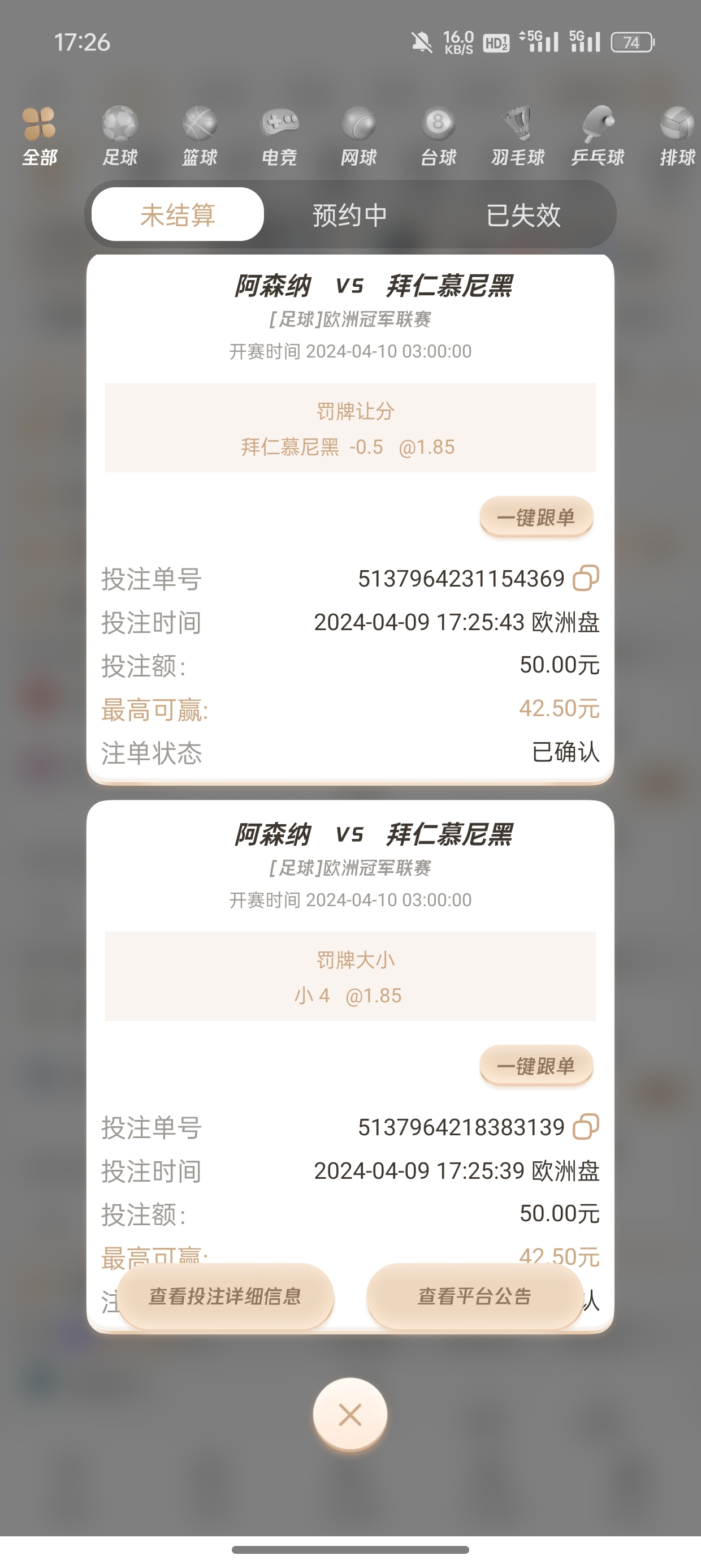
Task: Switch to the 足球 category
Action: point(120,136)
